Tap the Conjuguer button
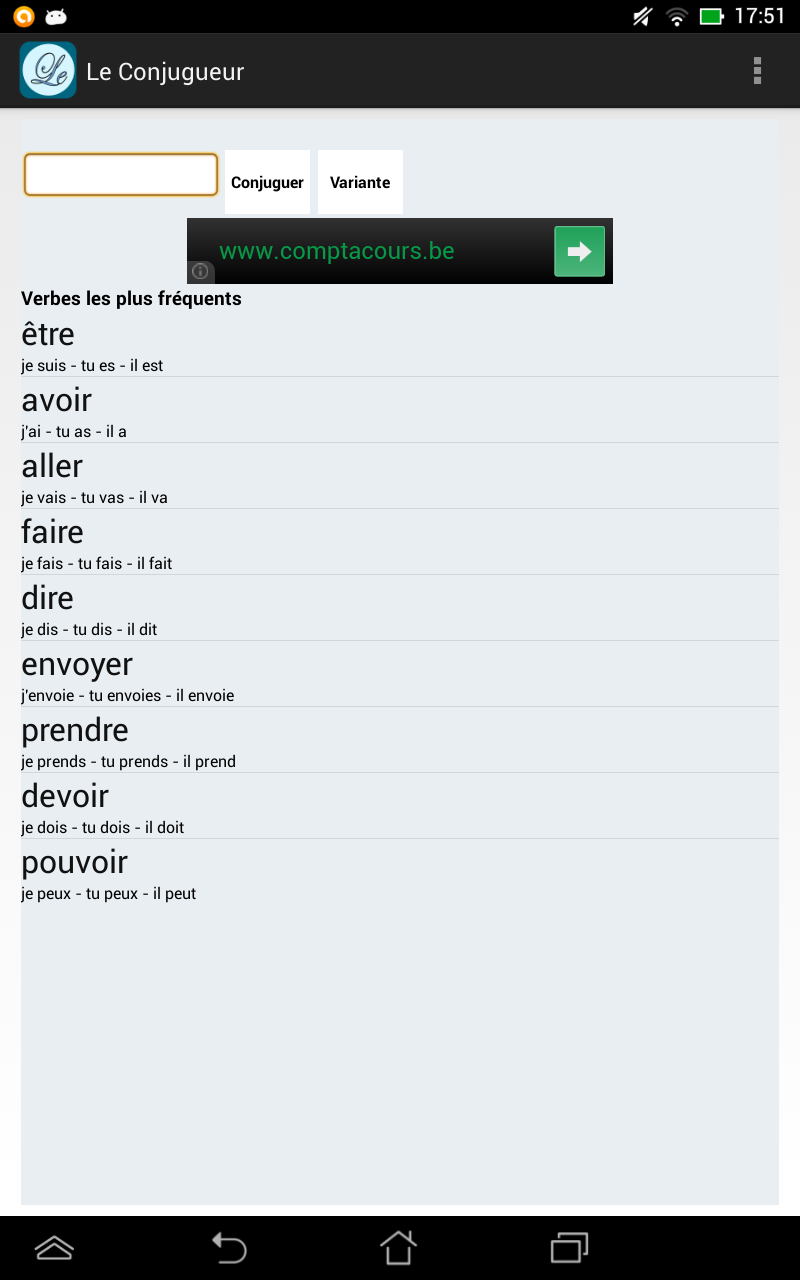800x1280 pixels. [x=267, y=182]
